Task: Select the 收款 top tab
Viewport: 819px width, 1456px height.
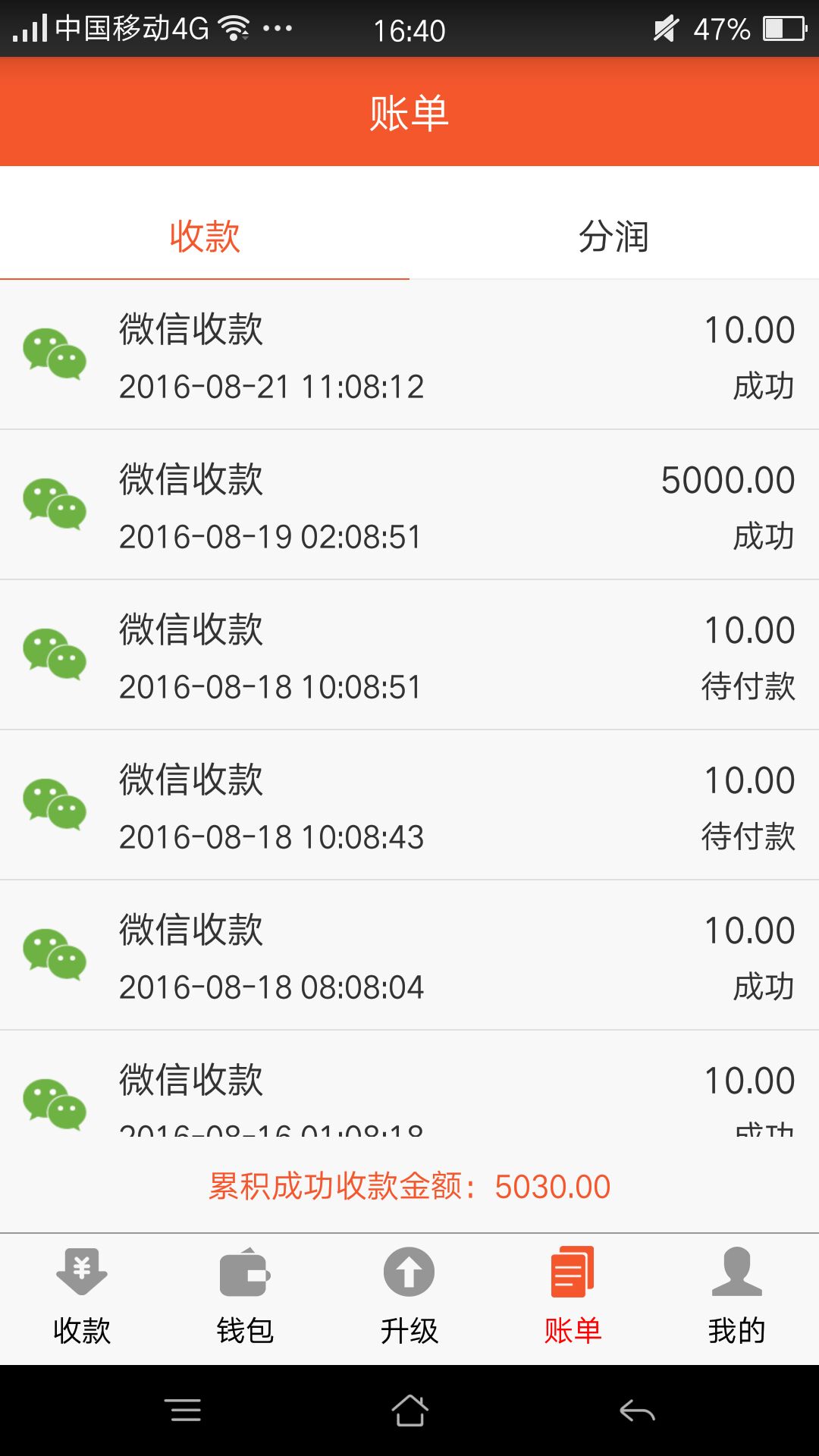Action: pyautogui.click(x=205, y=236)
